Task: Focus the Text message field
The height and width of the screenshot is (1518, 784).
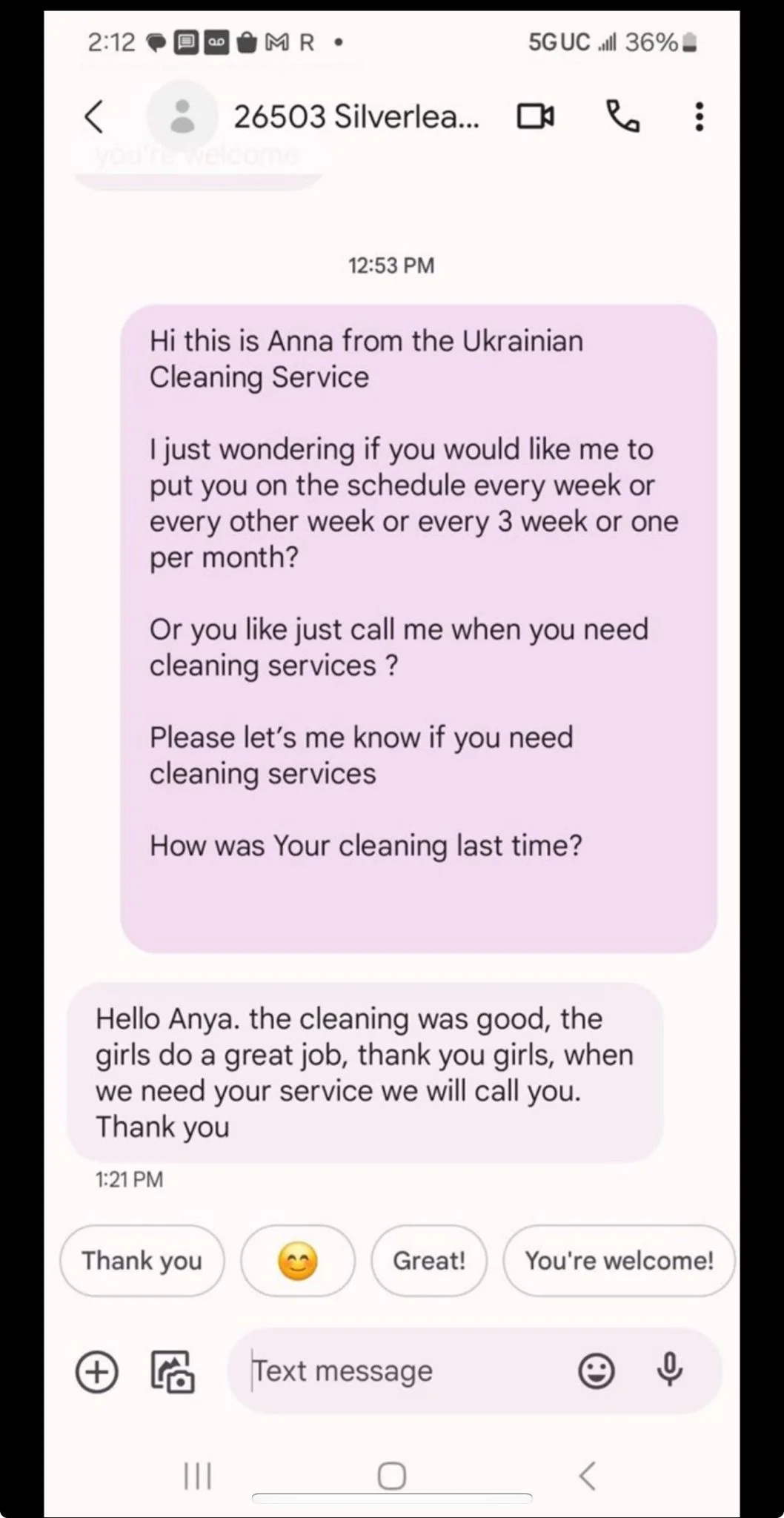Action: tap(400, 1370)
